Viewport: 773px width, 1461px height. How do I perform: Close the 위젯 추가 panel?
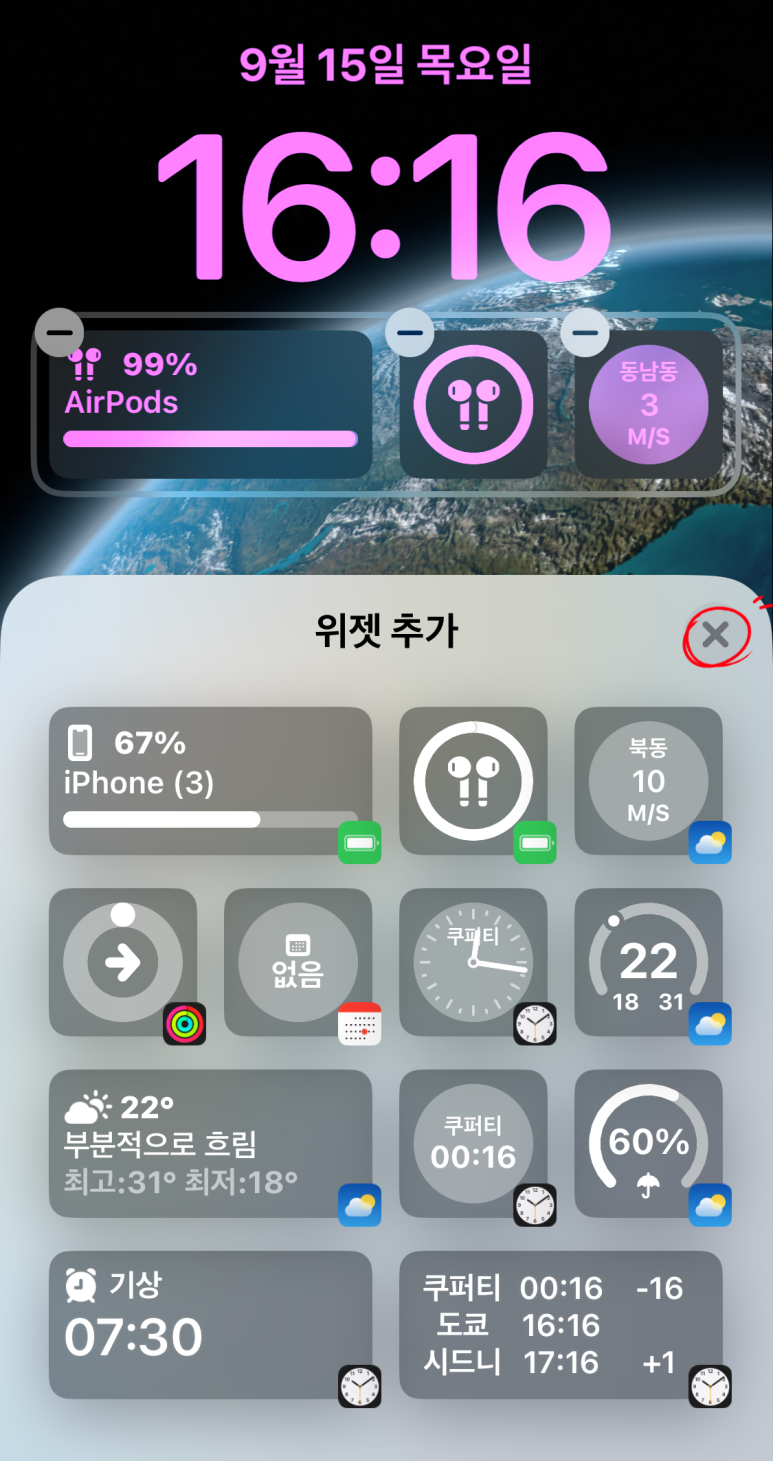point(715,634)
